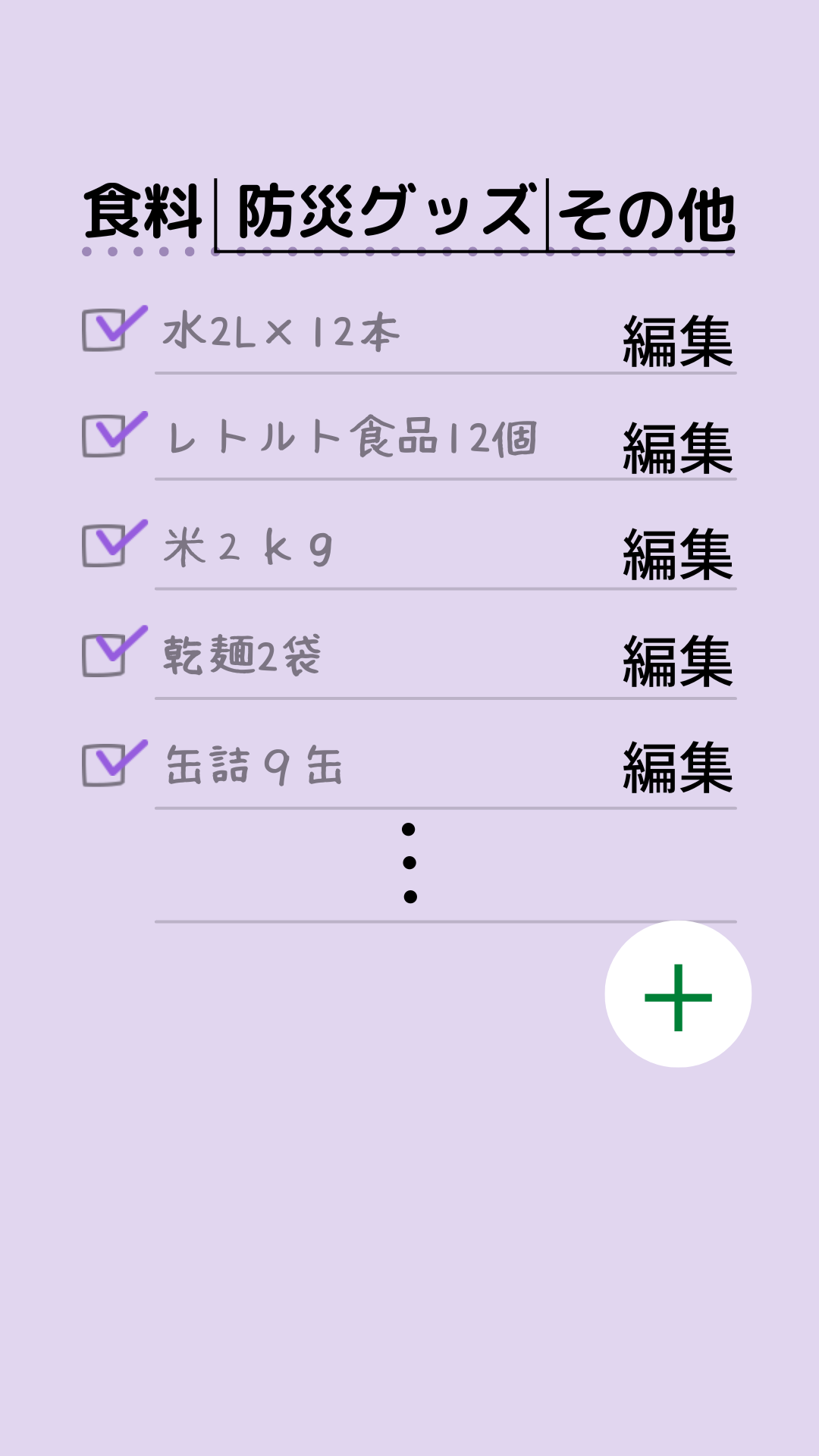
Task: Edit the 米2kg entry via 編集
Action: [679, 554]
